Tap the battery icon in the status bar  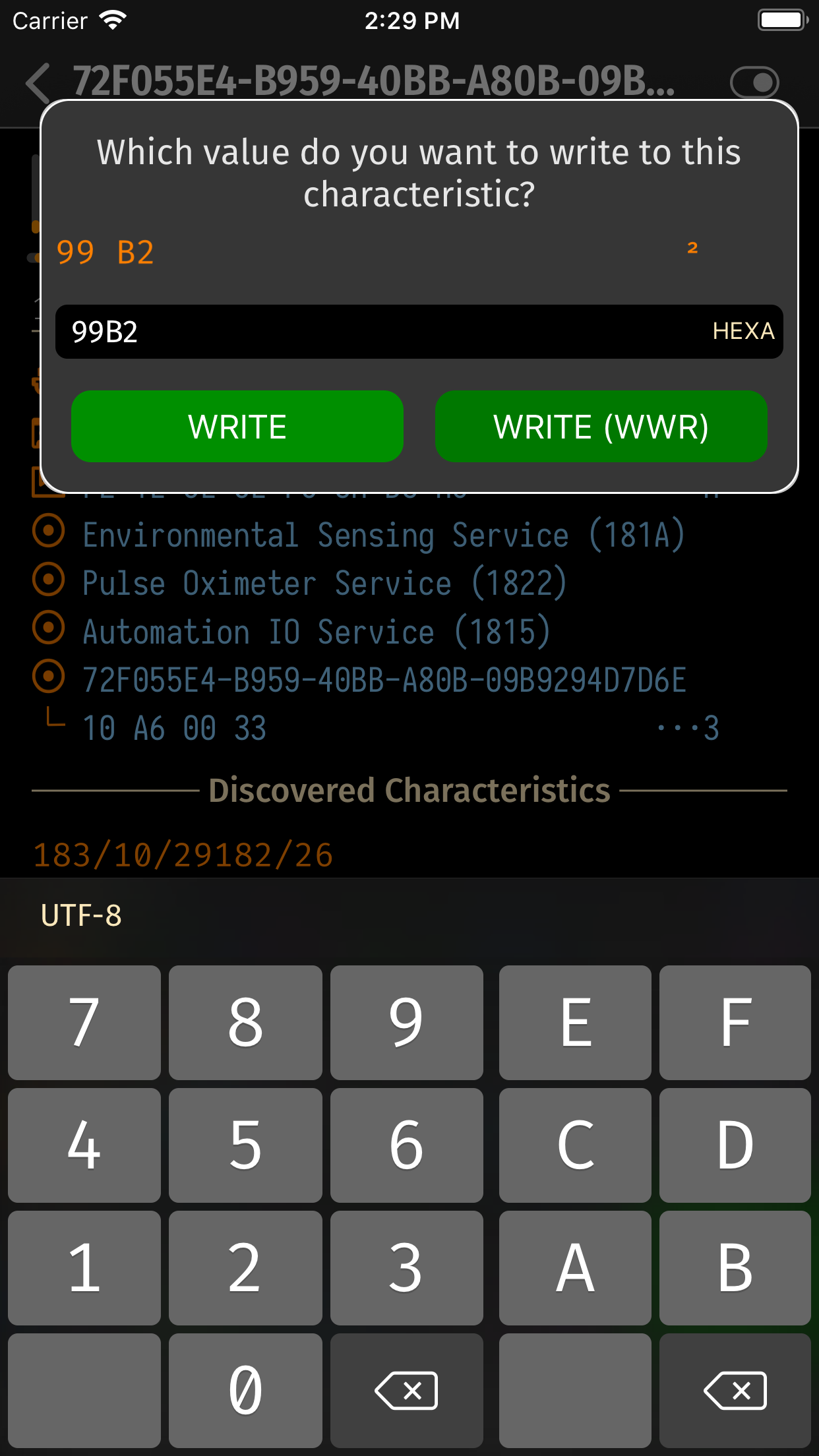pos(782,20)
